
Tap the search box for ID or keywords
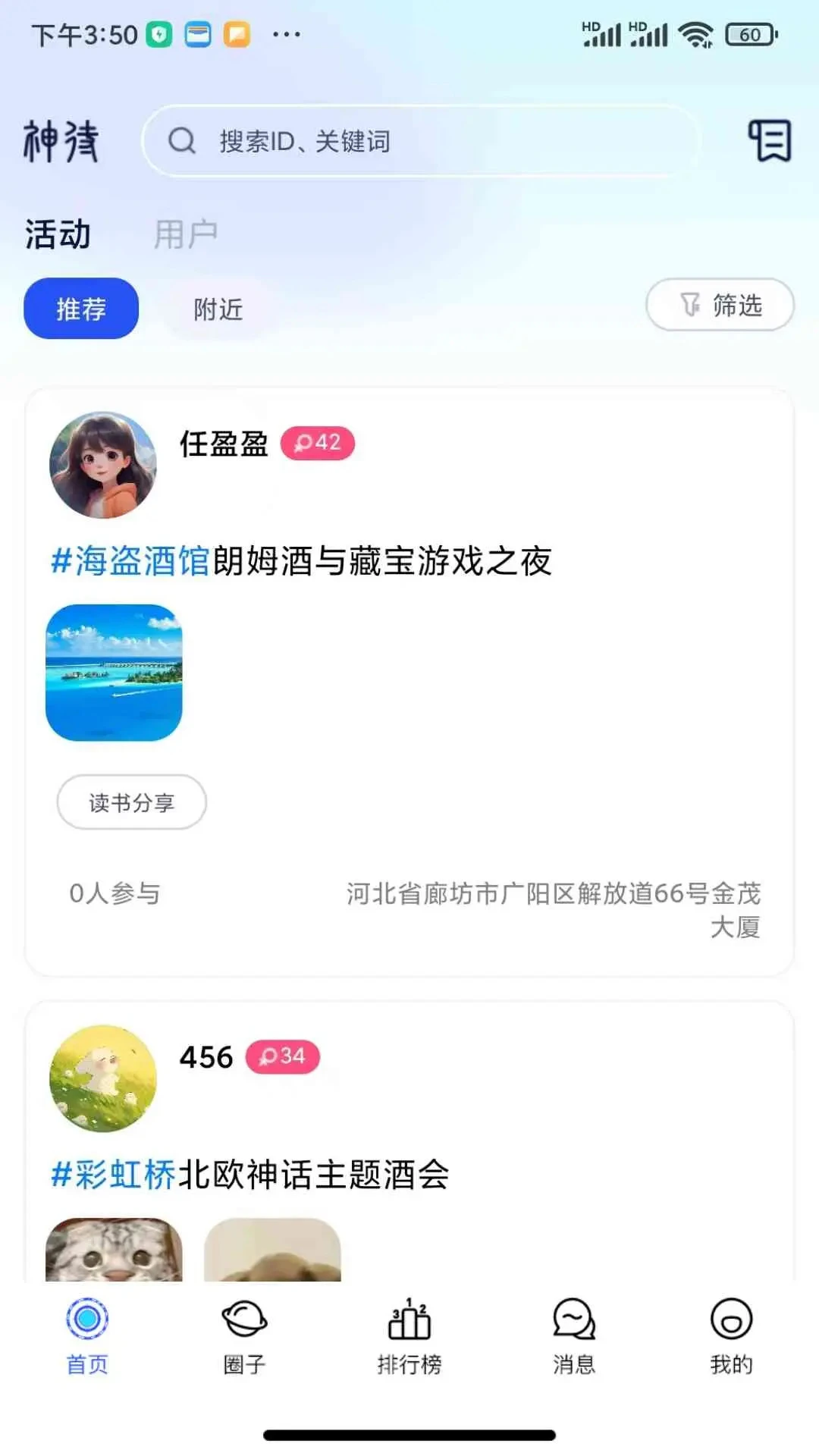419,141
